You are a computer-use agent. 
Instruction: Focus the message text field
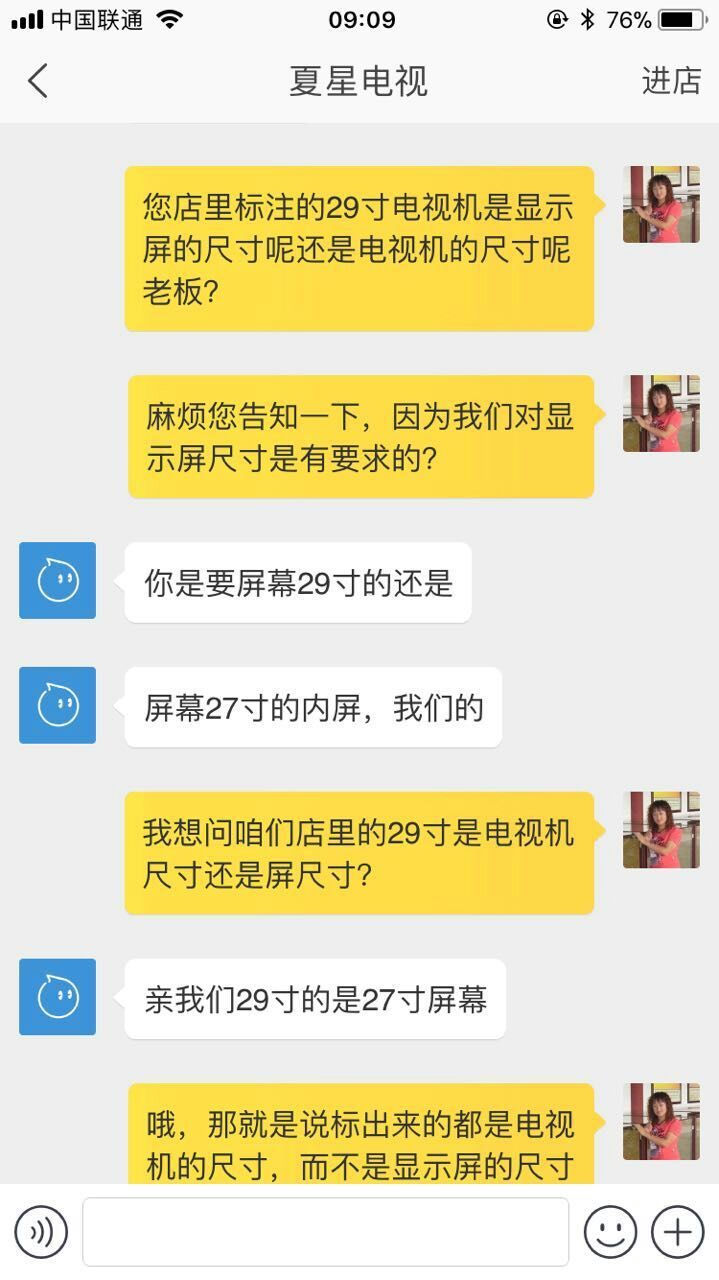pos(325,1231)
